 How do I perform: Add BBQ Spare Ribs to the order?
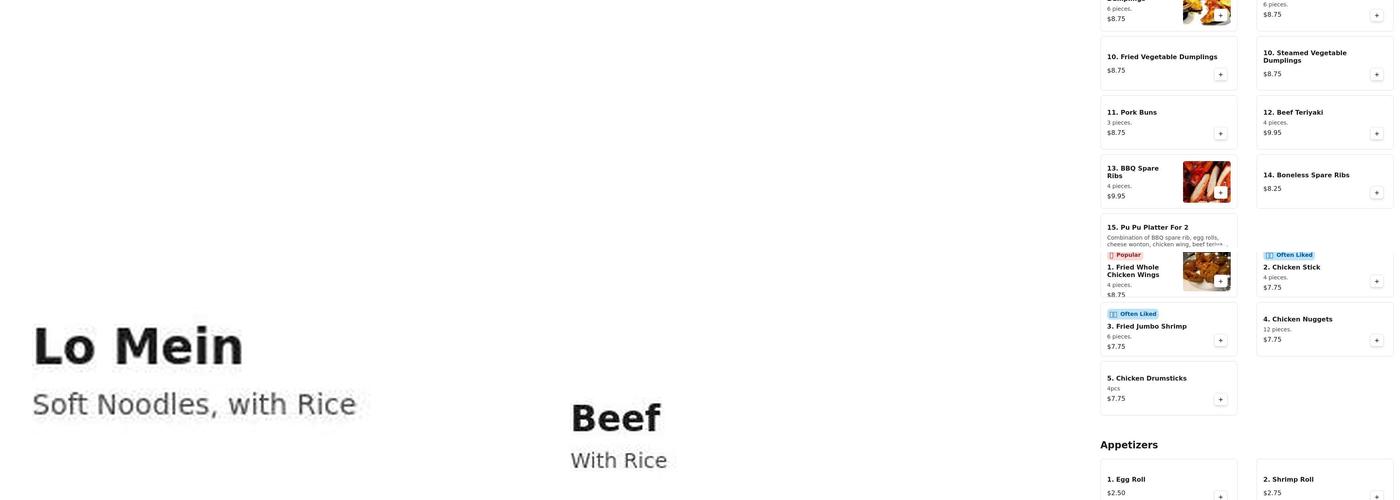point(1220,193)
